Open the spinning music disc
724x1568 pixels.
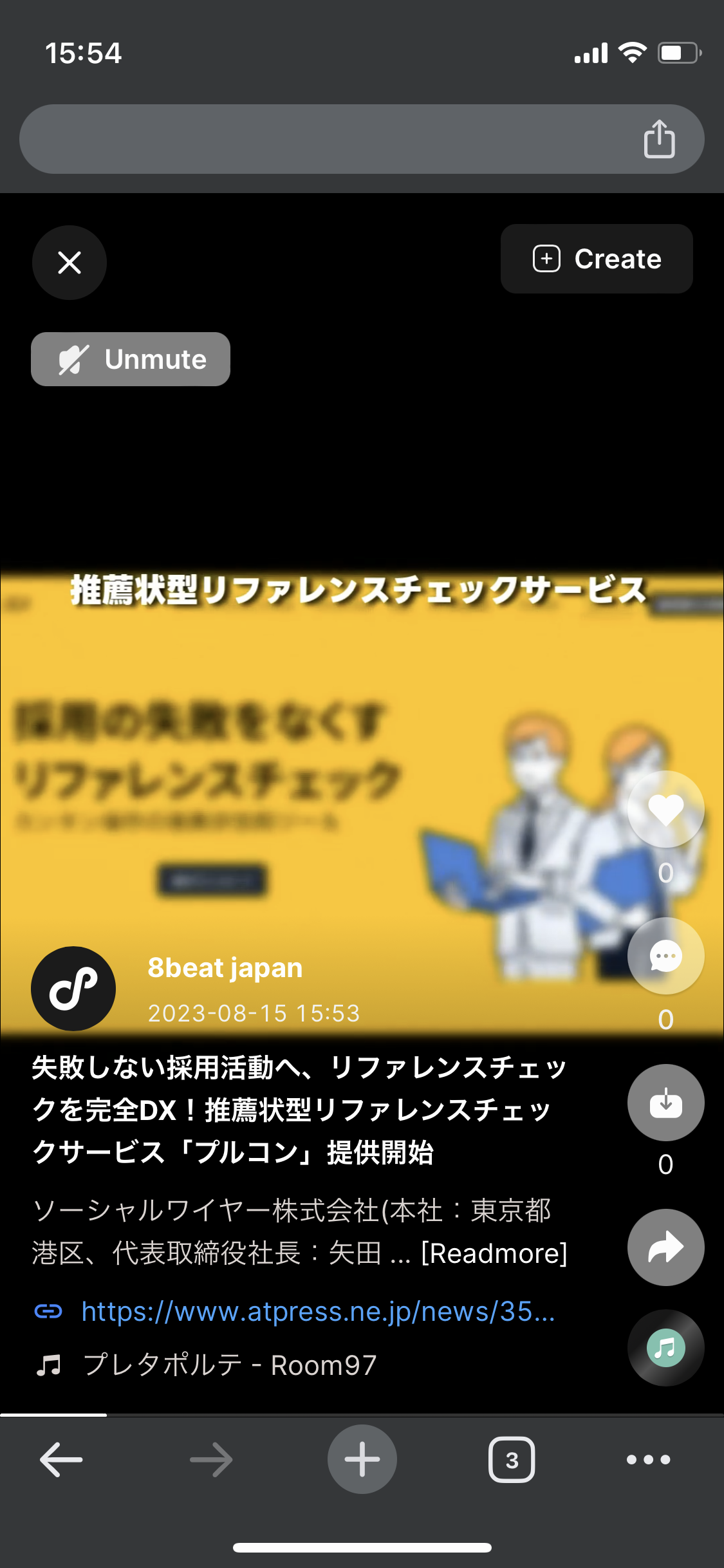[666, 1347]
